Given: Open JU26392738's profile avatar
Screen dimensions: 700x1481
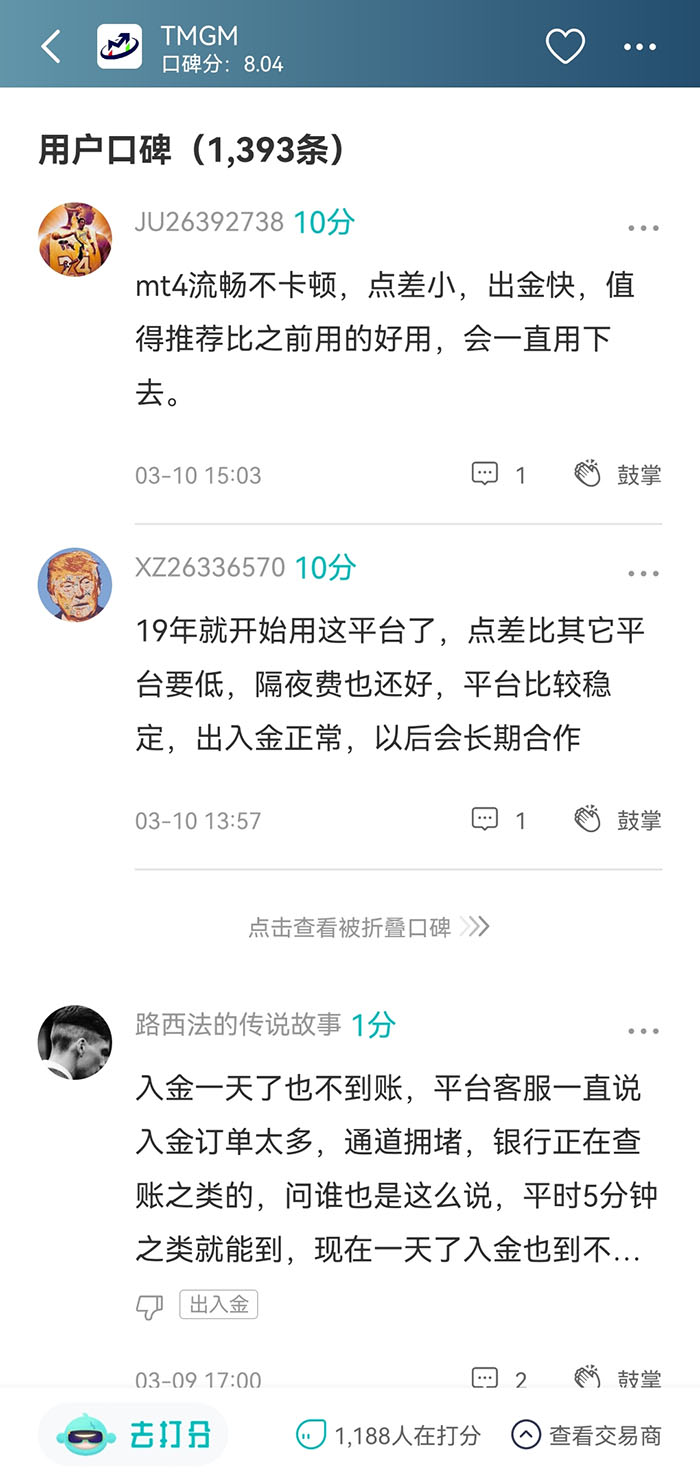Looking at the screenshot, I should [x=75, y=240].
